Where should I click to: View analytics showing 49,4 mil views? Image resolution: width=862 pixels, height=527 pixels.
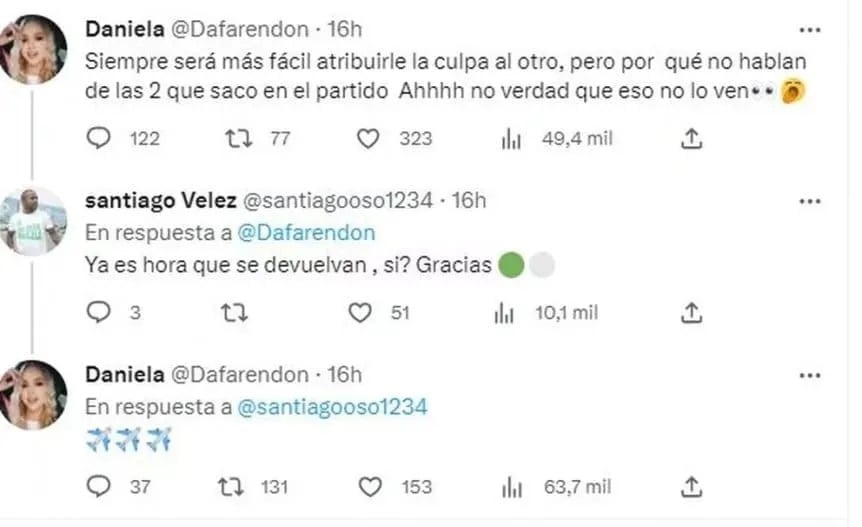click(511, 139)
